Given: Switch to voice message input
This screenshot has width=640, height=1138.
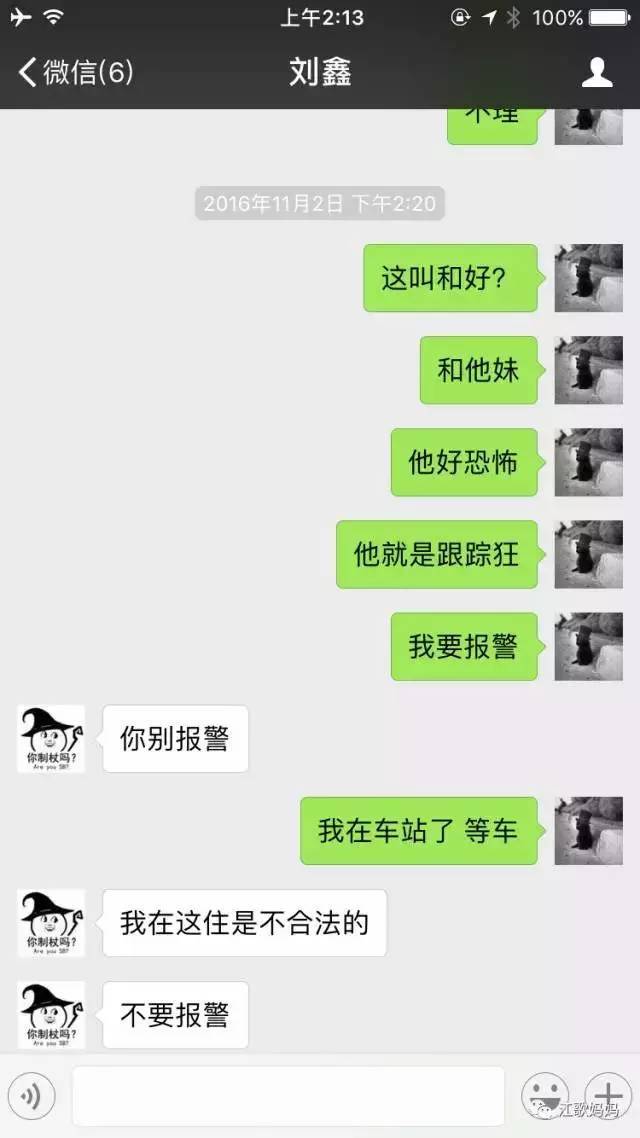Looking at the screenshot, I should [33, 1096].
